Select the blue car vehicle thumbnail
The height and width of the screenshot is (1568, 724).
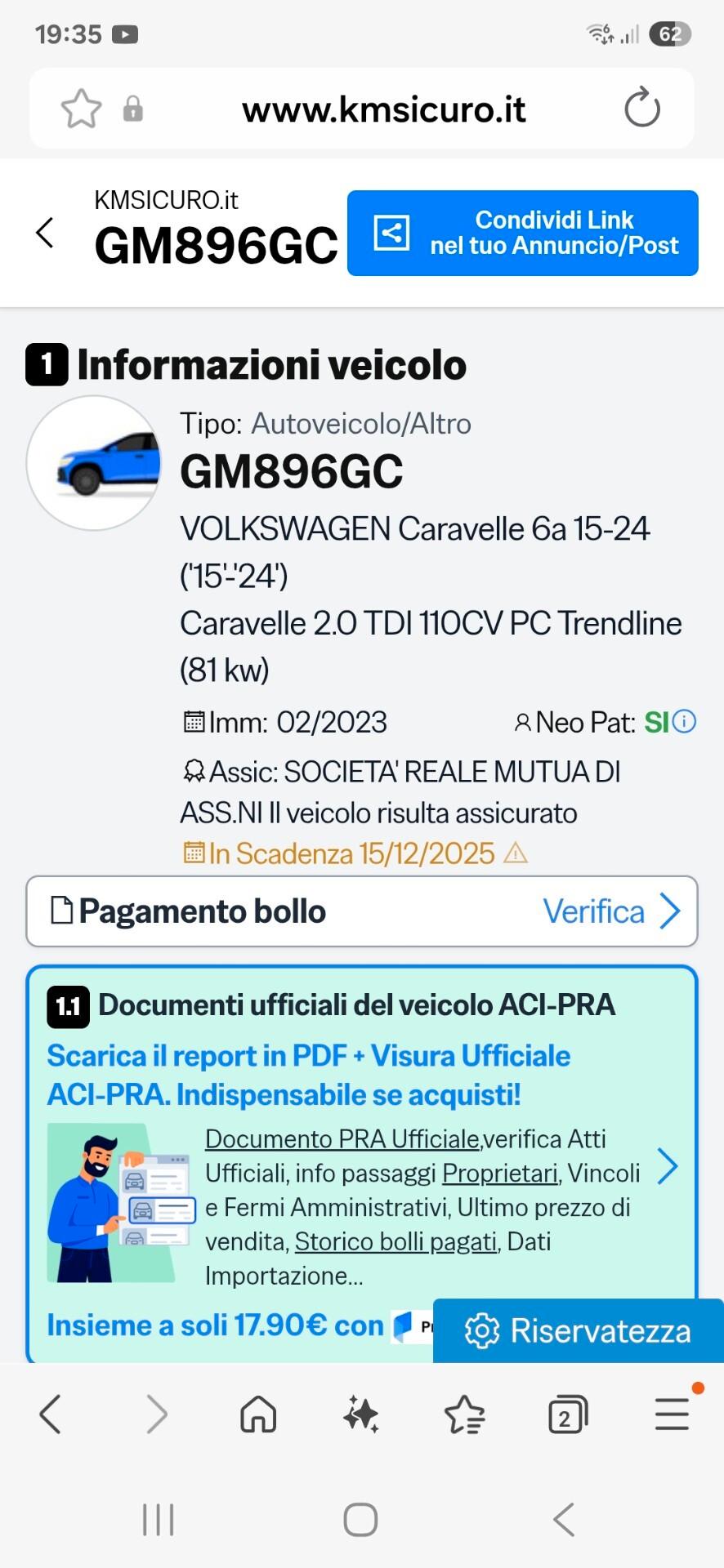pos(93,463)
